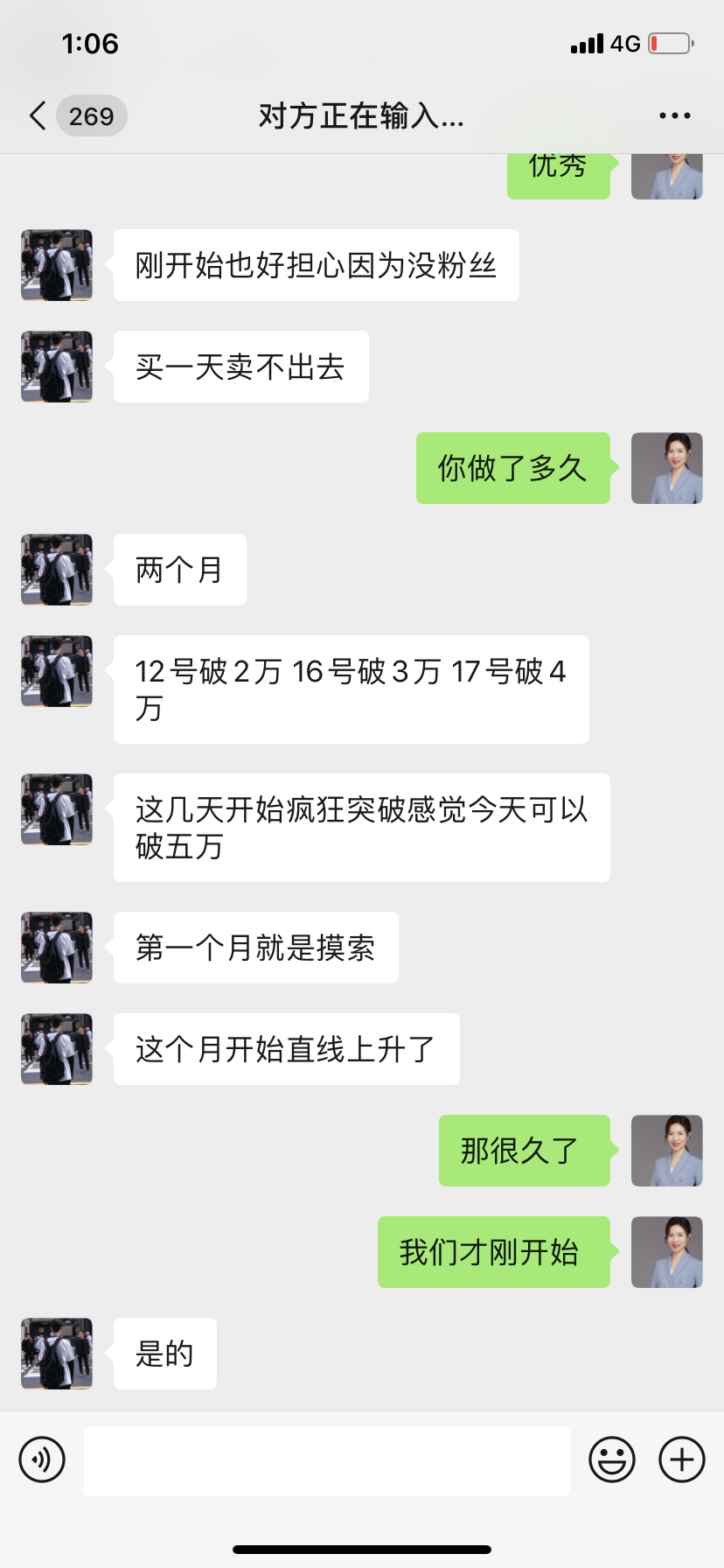View profile from avatar beside "是的"
This screenshot has width=724, height=1568.
click(x=57, y=1354)
